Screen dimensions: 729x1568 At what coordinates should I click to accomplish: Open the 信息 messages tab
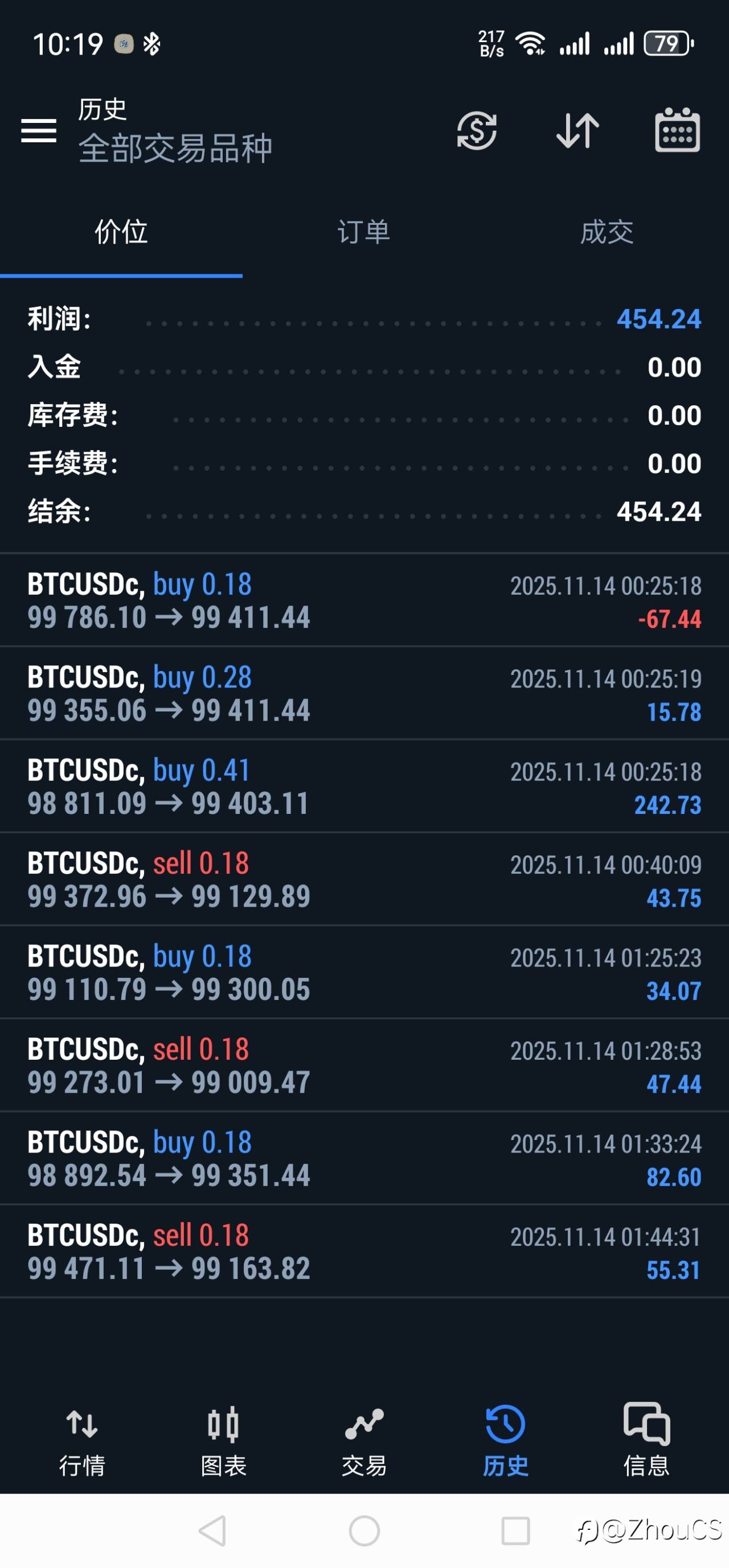point(647,1440)
